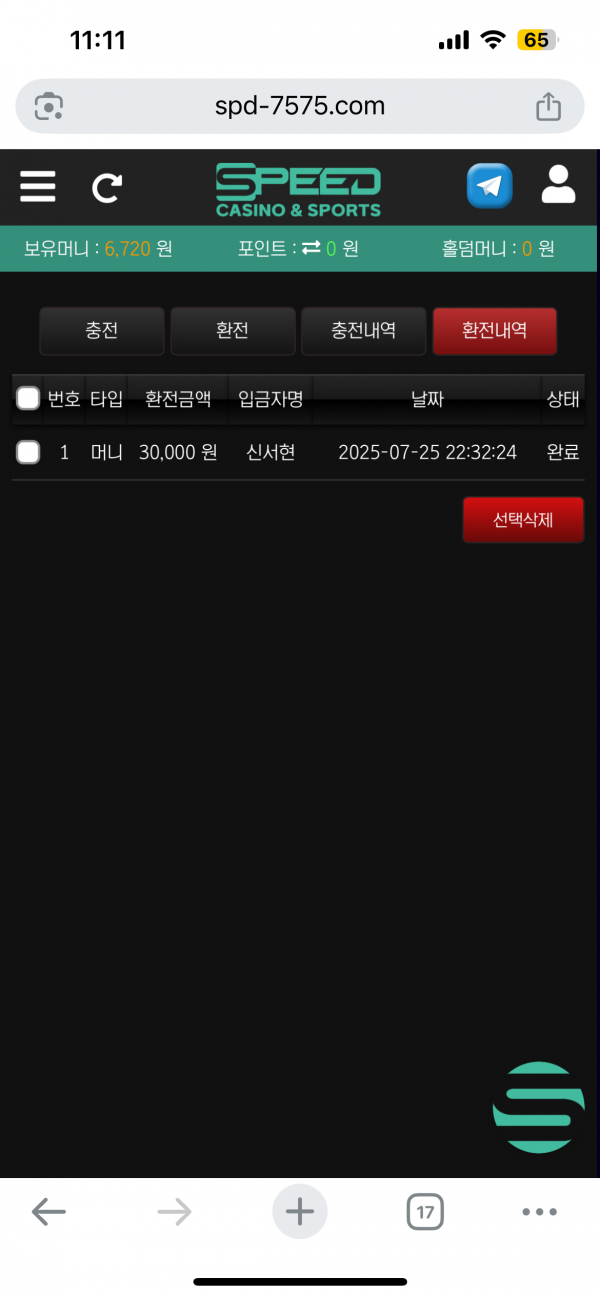Check the select-all box in header
The image size is (600, 1298).
coord(28,399)
